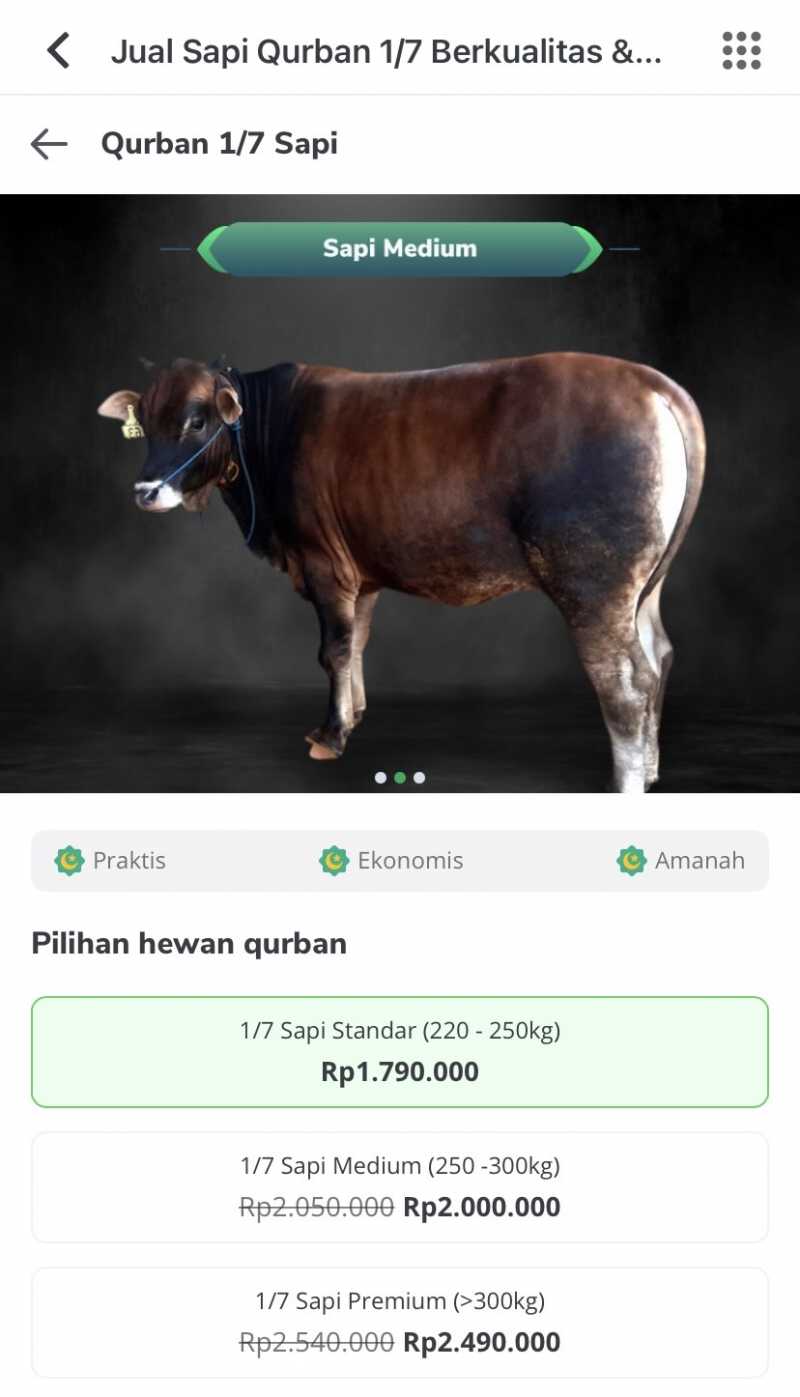Viewport: 800px width, 1397px height.
Task: Select 1/7 Sapi Standar option
Action: click(x=400, y=1051)
